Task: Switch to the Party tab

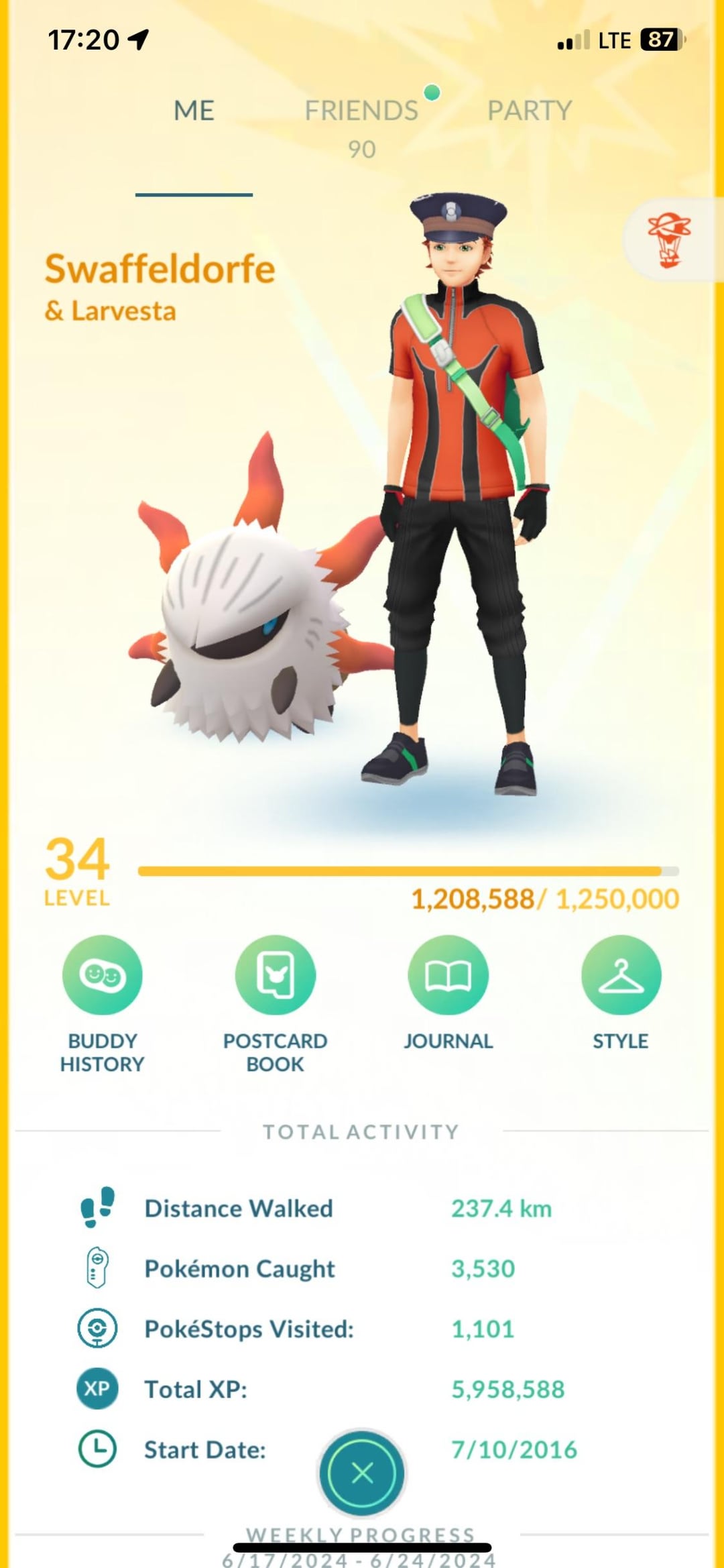Action: click(530, 111)
